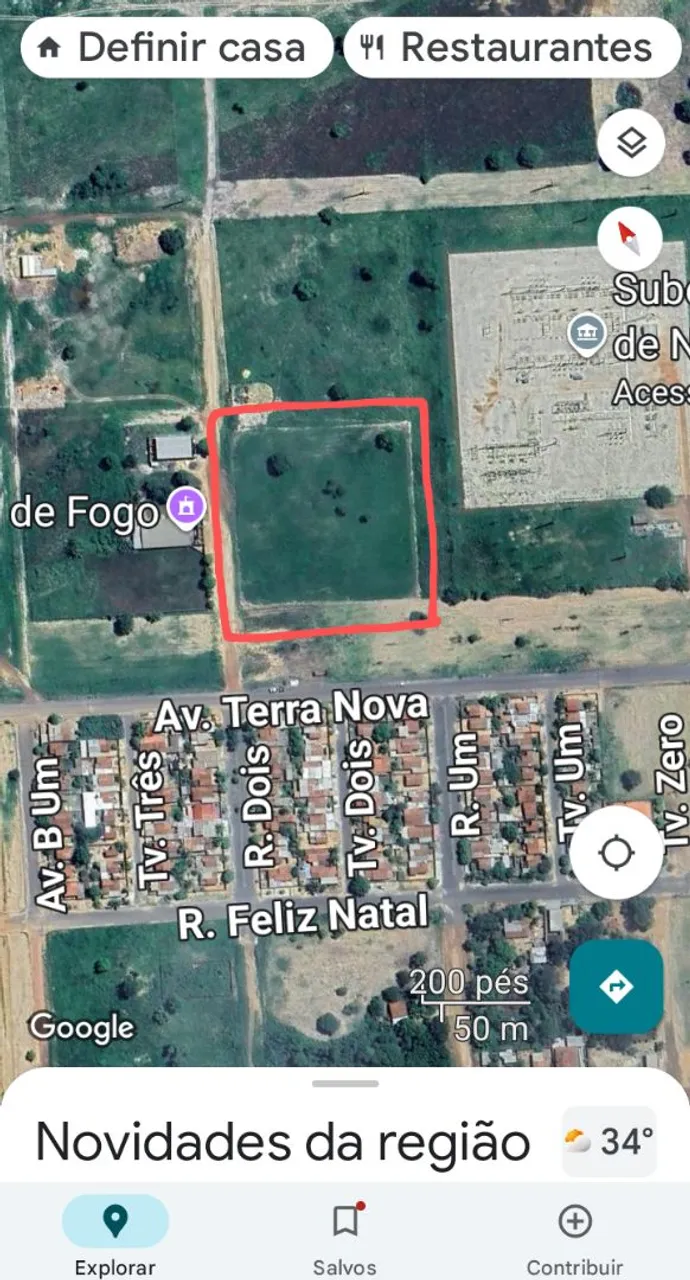Viewport: 690px width, 1280px height.
Task: Check the 34° weather widget
Action: (610, 1141)
